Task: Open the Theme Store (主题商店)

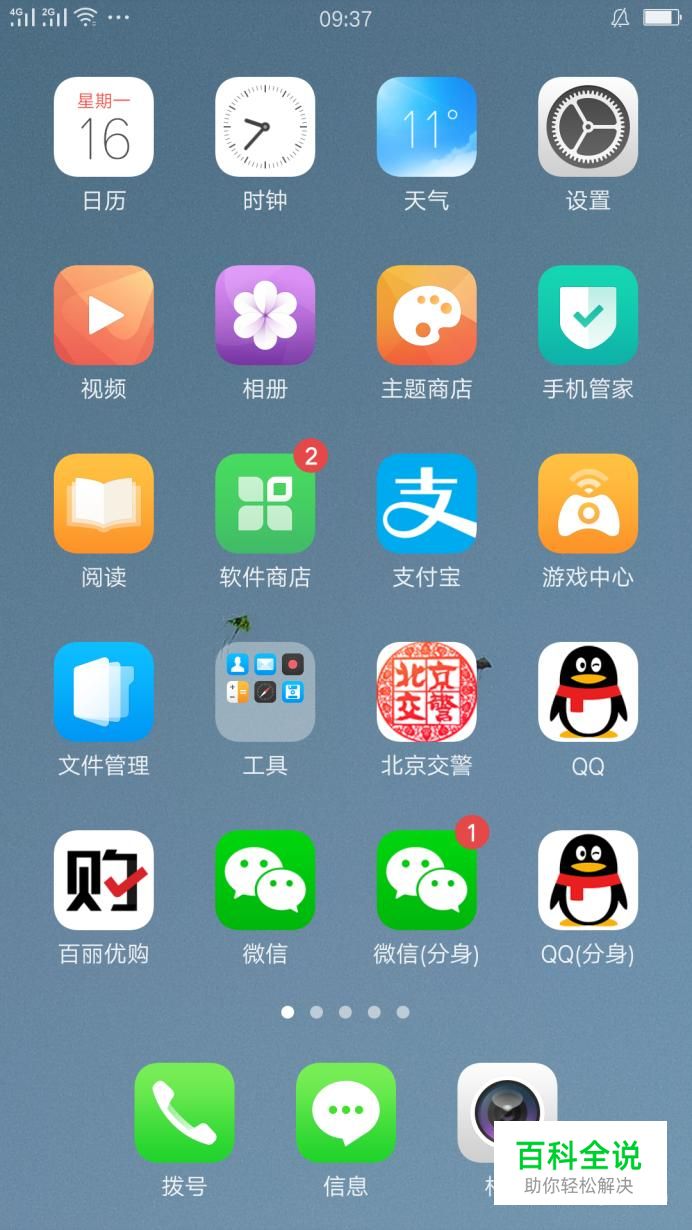Action: (x=426, y=315)
